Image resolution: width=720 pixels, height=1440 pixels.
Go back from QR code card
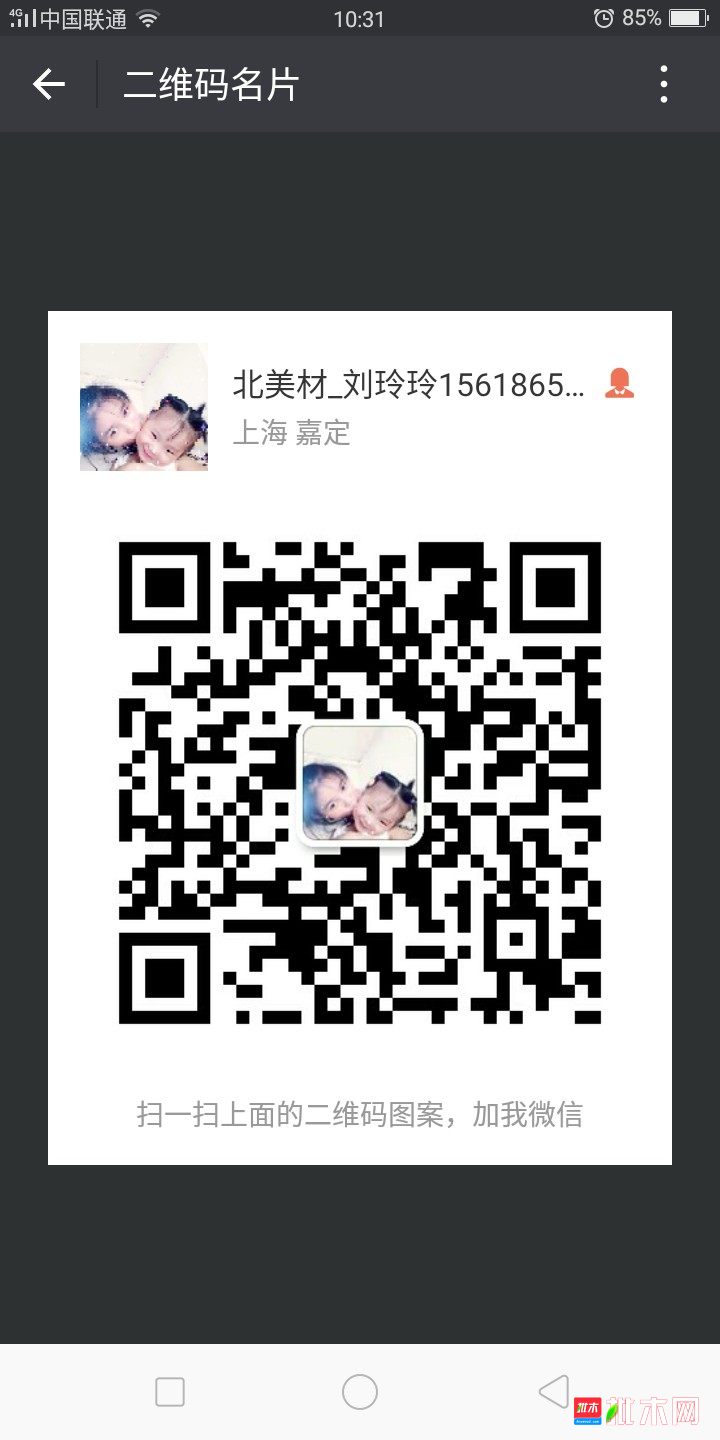click(48, 85)
